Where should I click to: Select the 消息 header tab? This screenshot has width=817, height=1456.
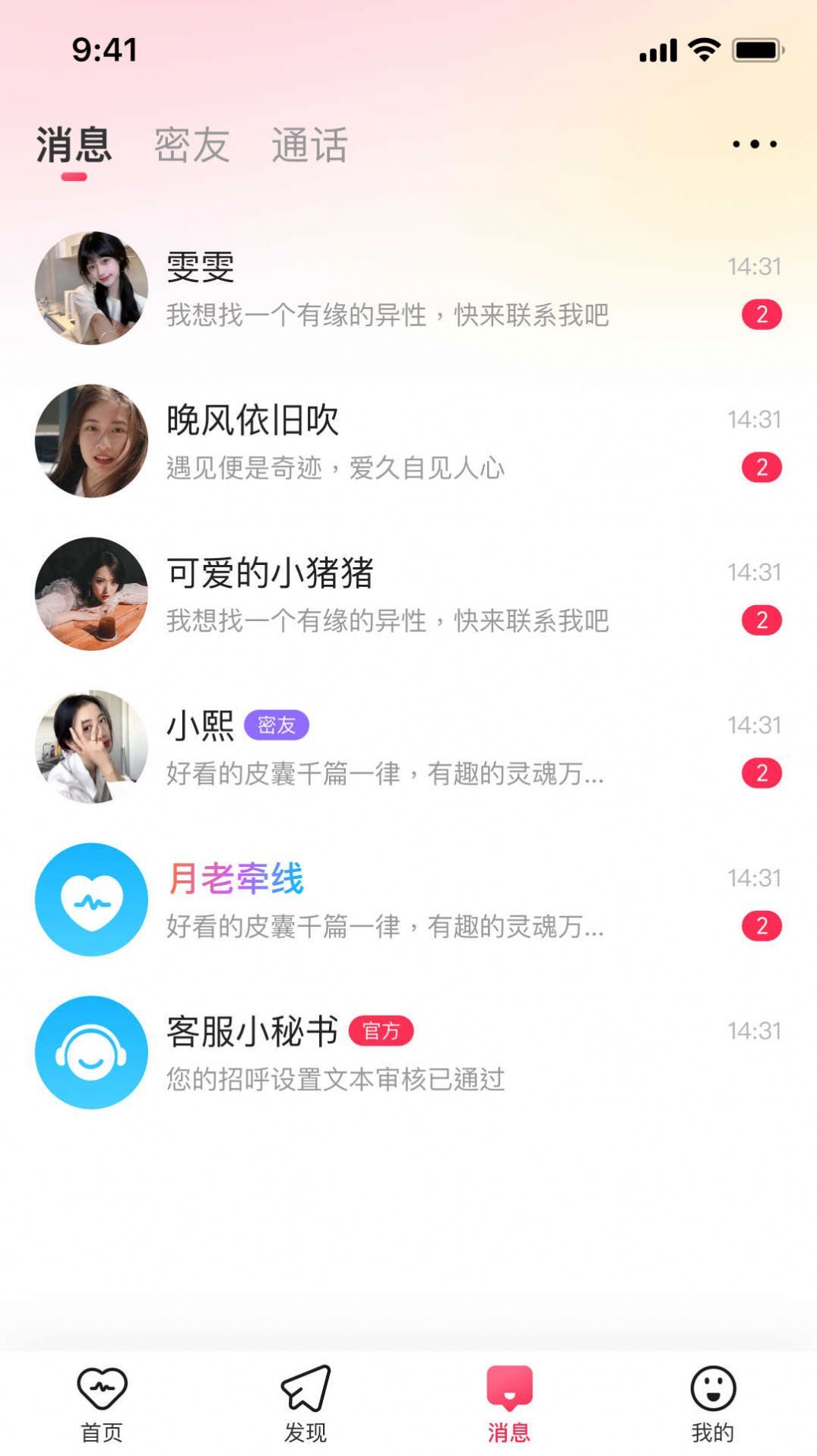pos(72,144)
